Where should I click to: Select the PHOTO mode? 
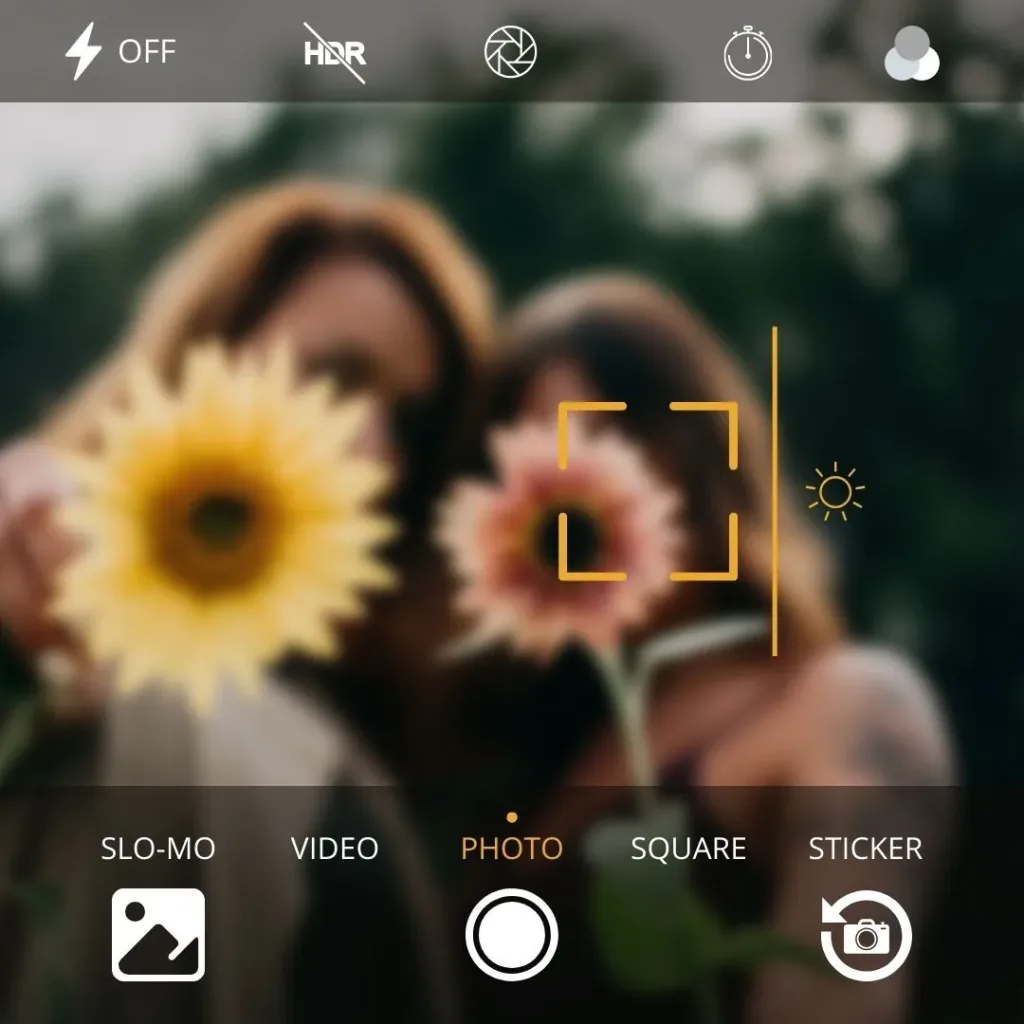[512, 849]
